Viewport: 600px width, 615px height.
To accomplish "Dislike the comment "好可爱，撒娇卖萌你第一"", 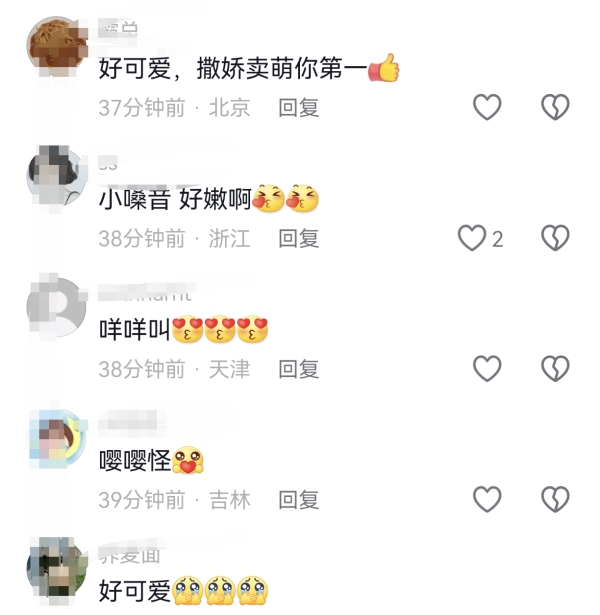I will (555, 107).
